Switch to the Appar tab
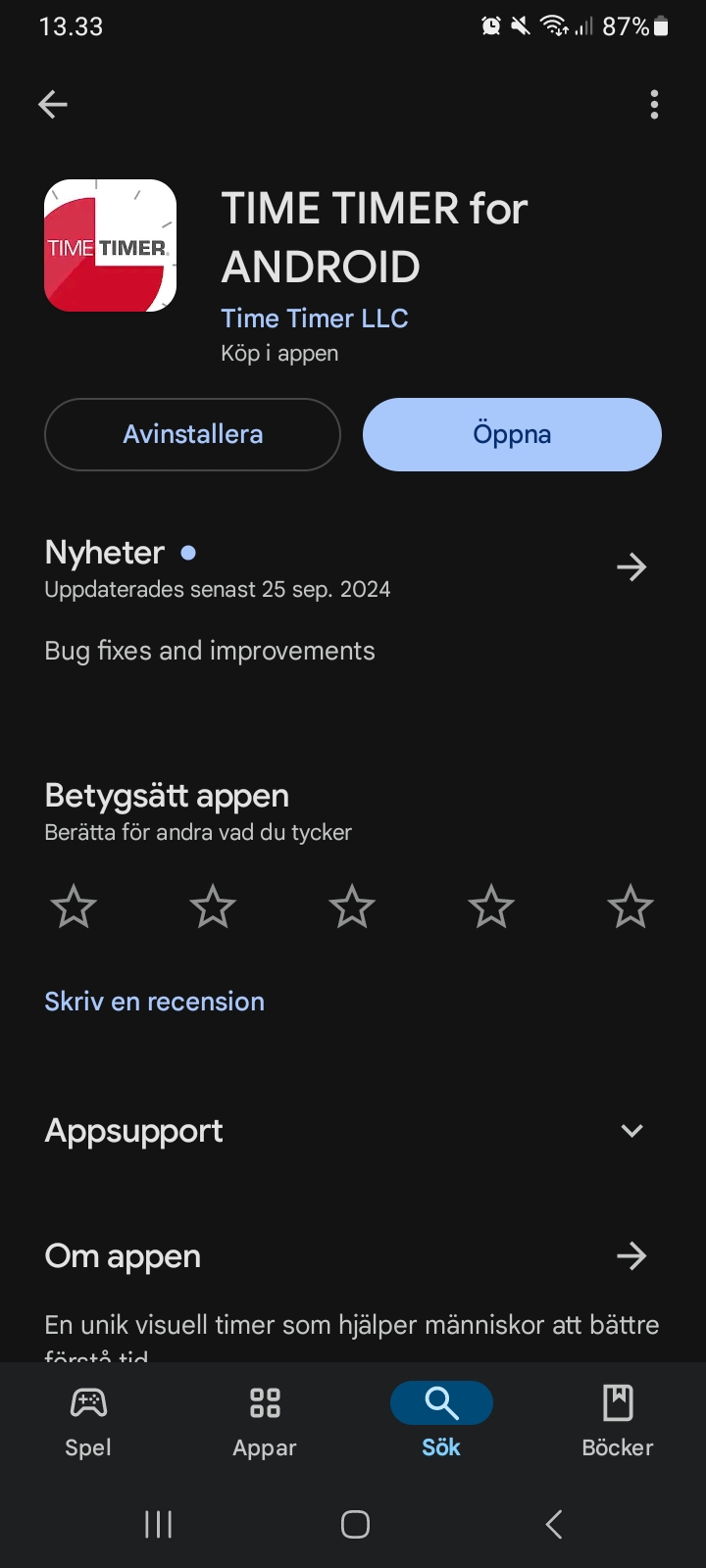 pos(265,1421)
